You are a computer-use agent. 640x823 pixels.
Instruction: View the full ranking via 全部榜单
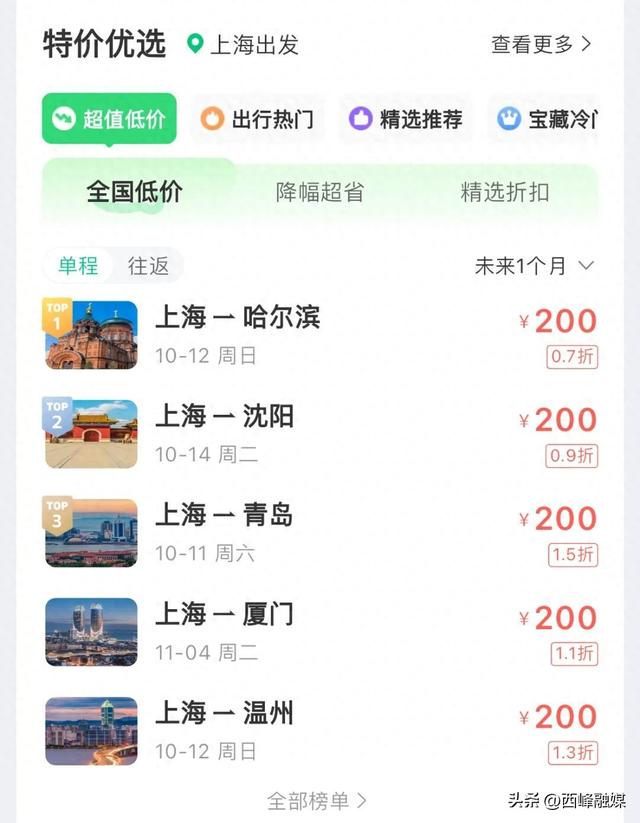click(317, 800)
